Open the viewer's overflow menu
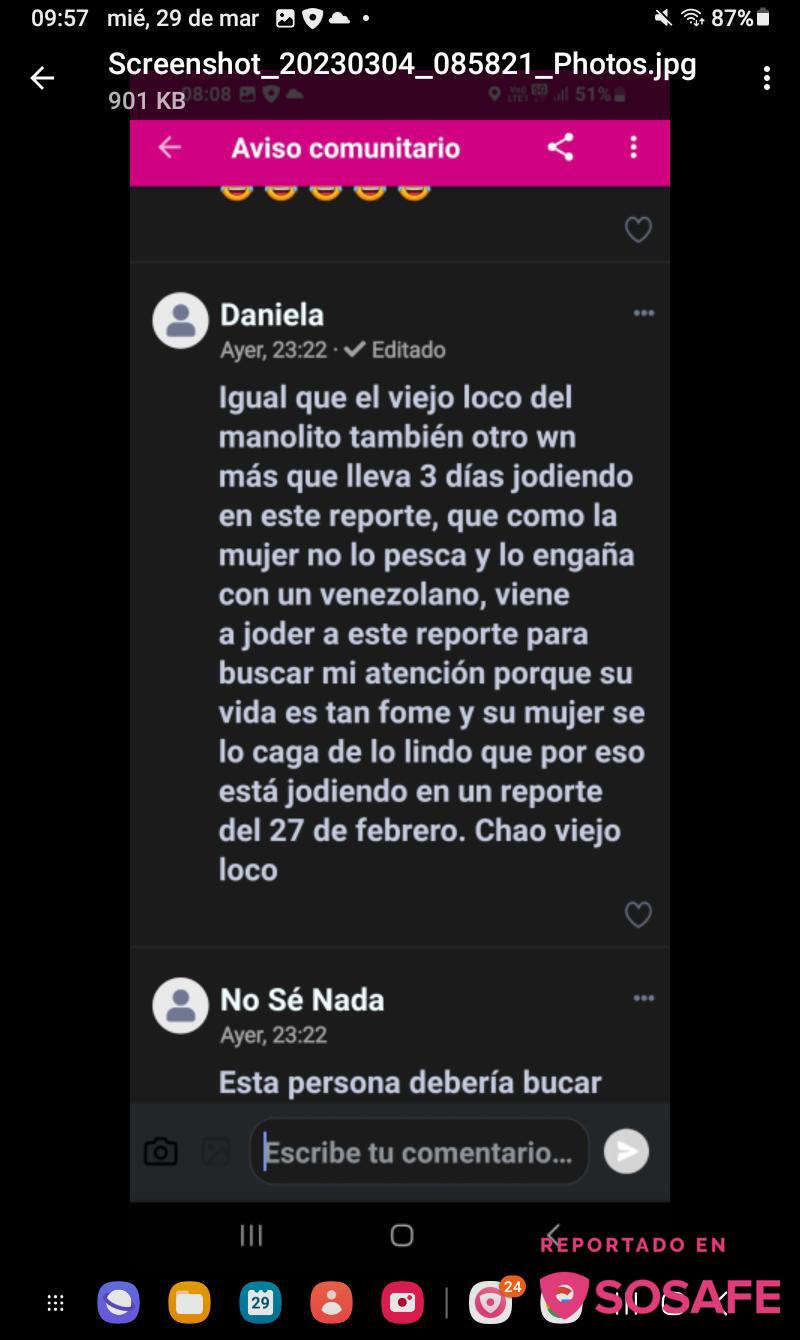 (x=767, y=78)
